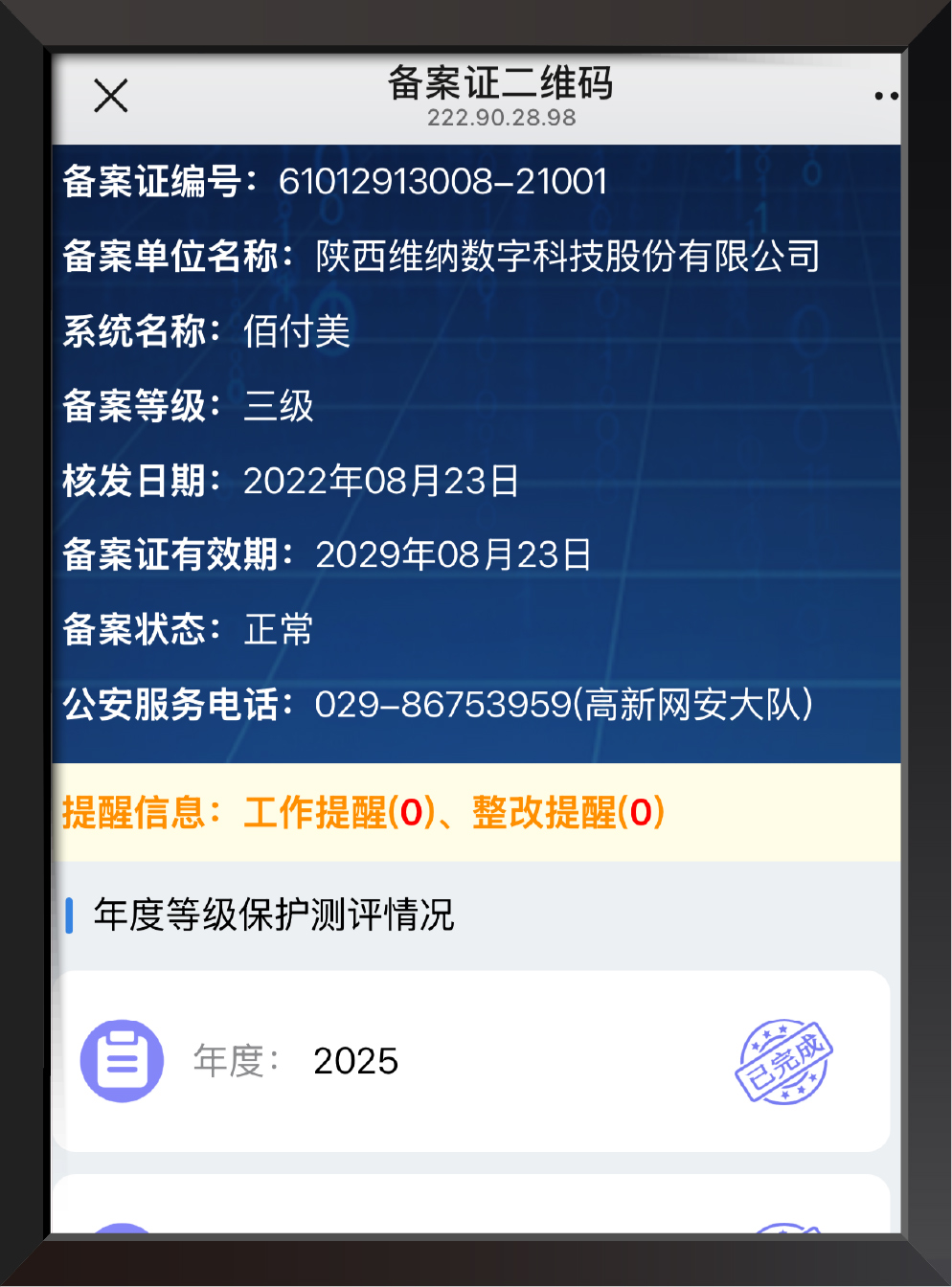Viewport: 952px width, 1287px height.
Task: Select the 备案证二维码 title
Action: 500,84
